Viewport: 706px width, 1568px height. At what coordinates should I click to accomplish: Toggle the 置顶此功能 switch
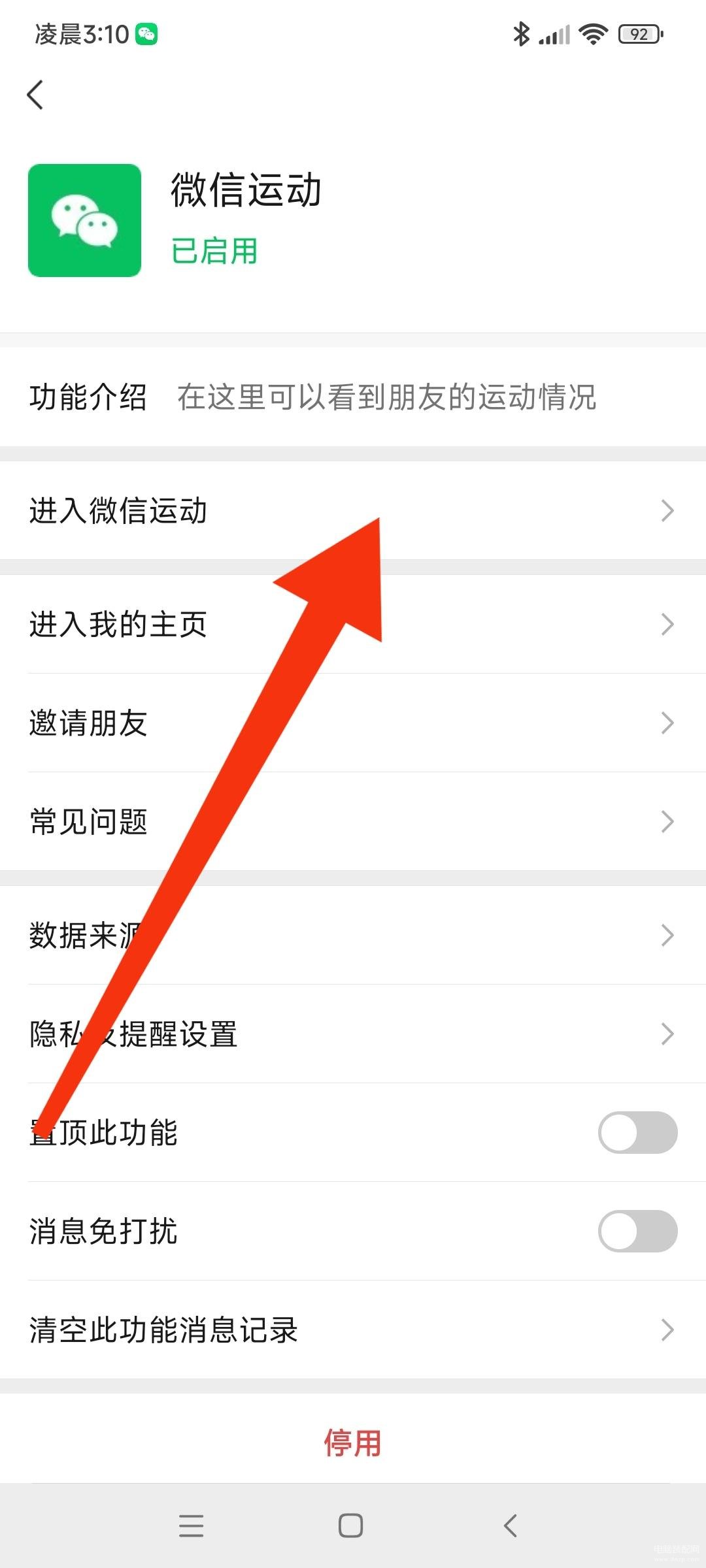pyautogui.click(x=637, y=1132)
